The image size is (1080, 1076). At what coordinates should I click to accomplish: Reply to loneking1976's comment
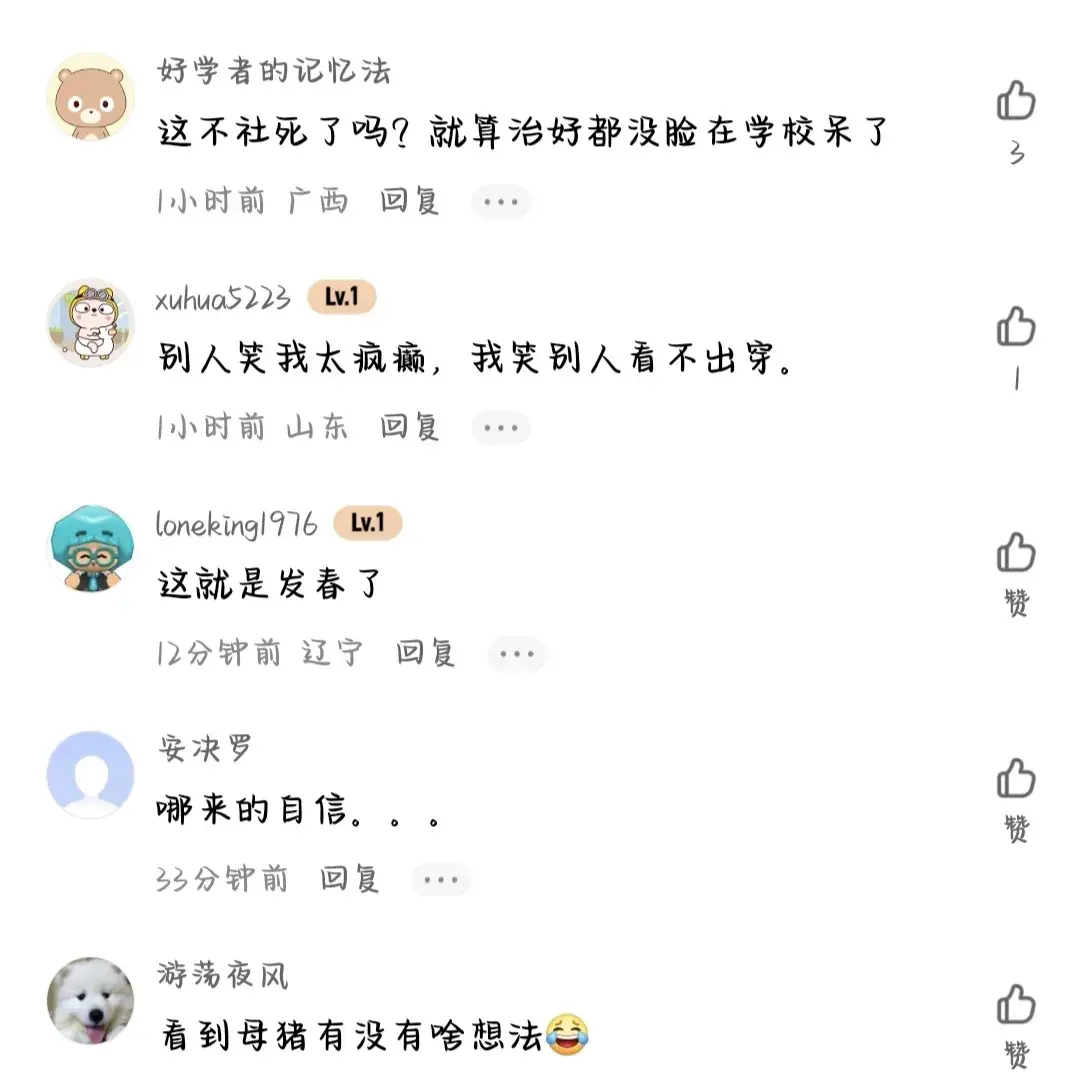426,654
